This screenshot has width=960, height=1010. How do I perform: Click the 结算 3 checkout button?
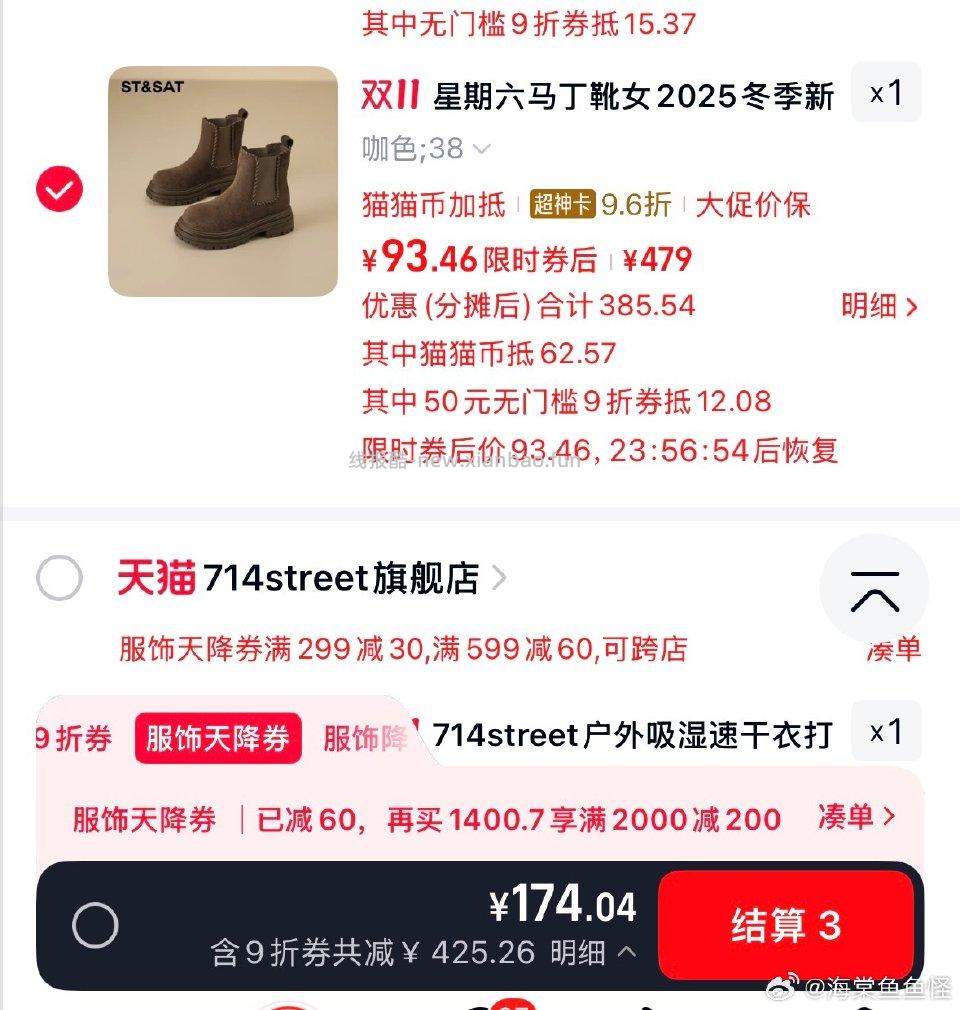(x=786, y=925)
